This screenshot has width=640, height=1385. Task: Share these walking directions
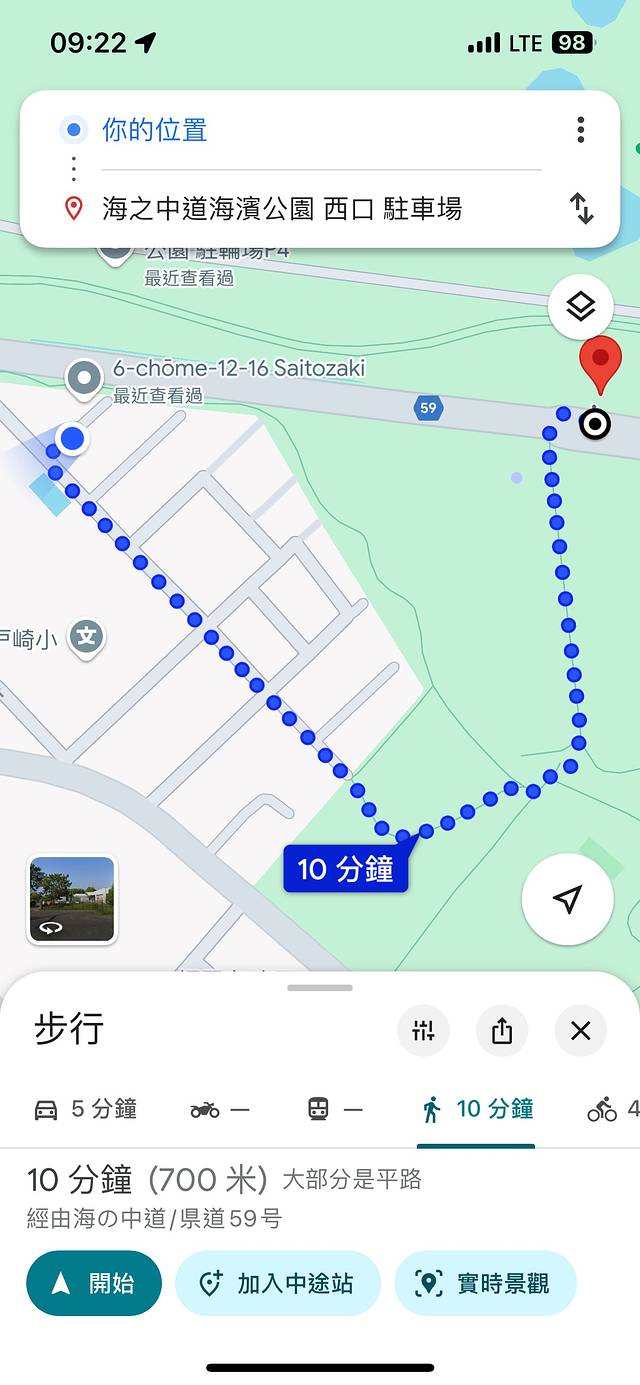tap(502, 1031)
